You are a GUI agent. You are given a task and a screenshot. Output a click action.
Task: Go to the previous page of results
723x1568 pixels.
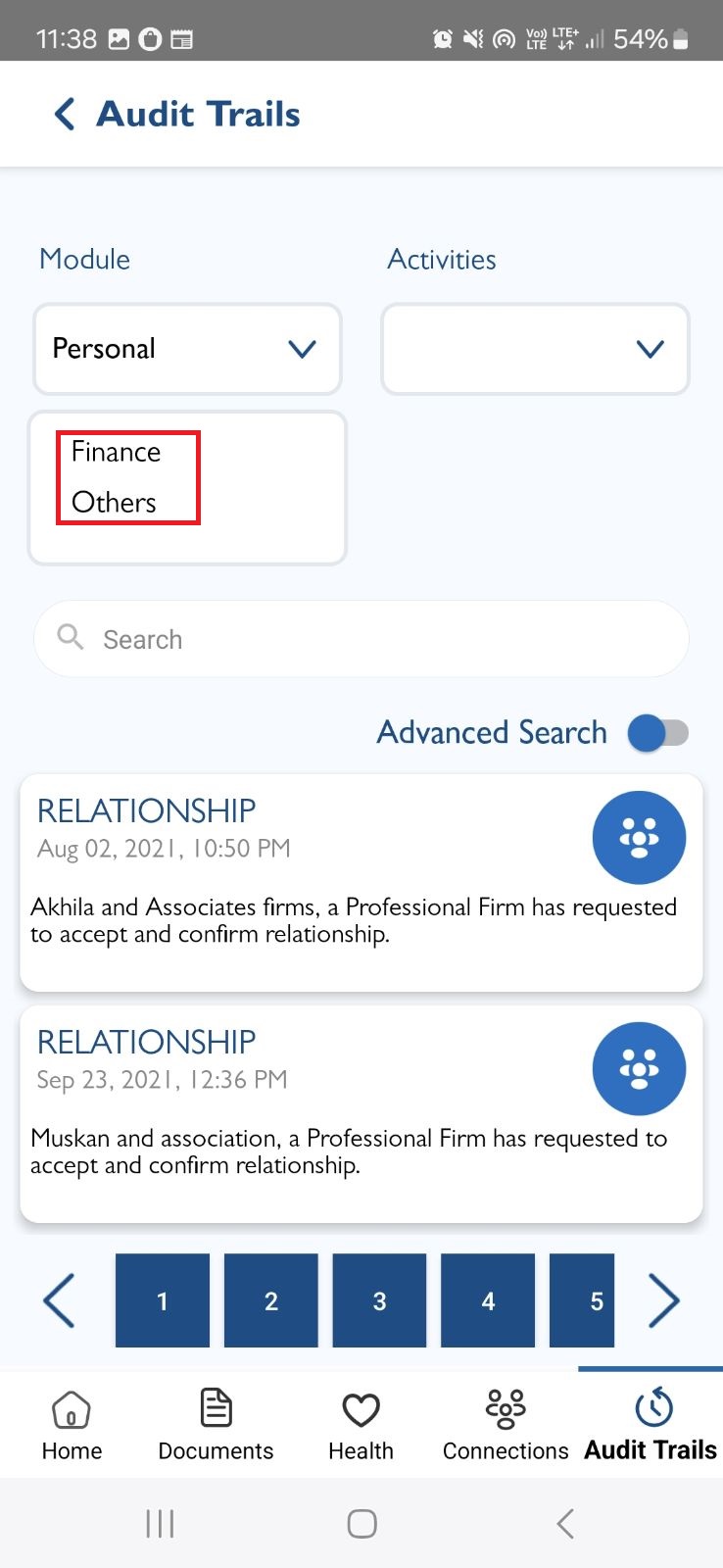click(59, 1300)
